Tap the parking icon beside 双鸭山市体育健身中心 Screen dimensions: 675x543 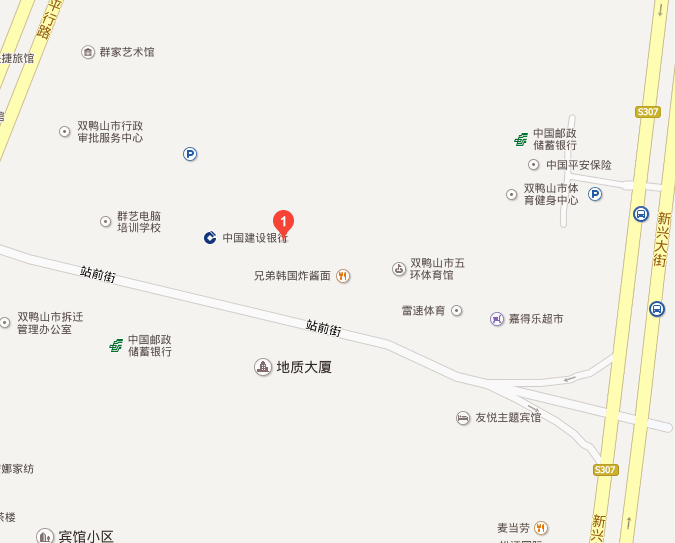point(595,194)
